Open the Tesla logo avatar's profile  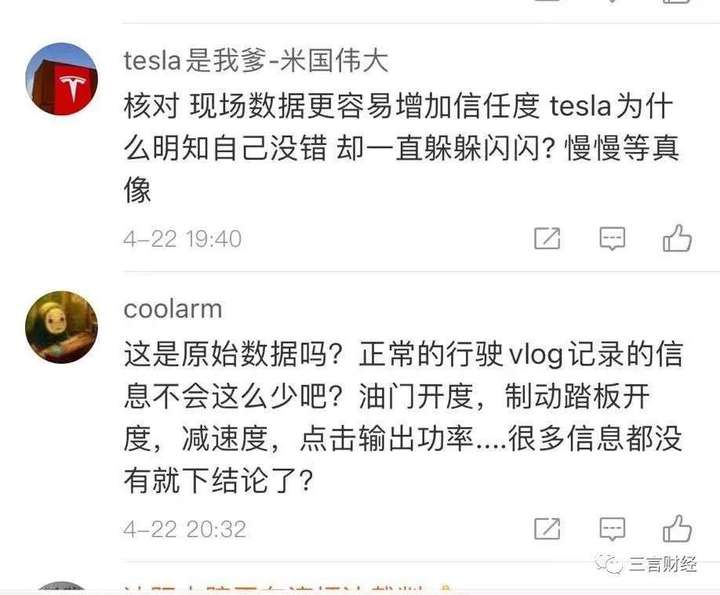click(61, 79)
